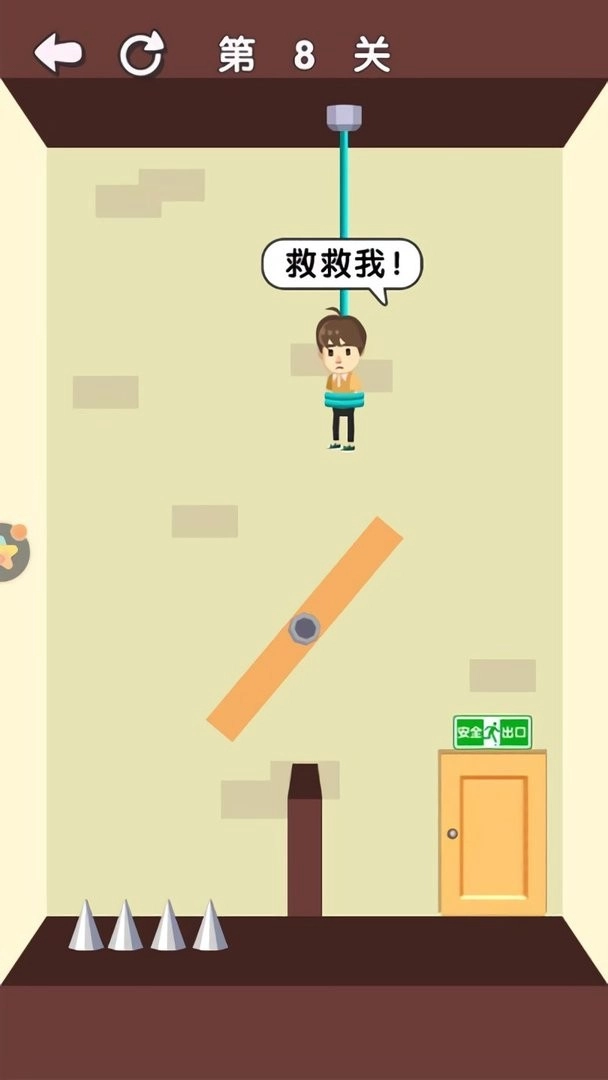Restart level 8 with the reload icon
Screen dimensions: 608x1080
141,54
